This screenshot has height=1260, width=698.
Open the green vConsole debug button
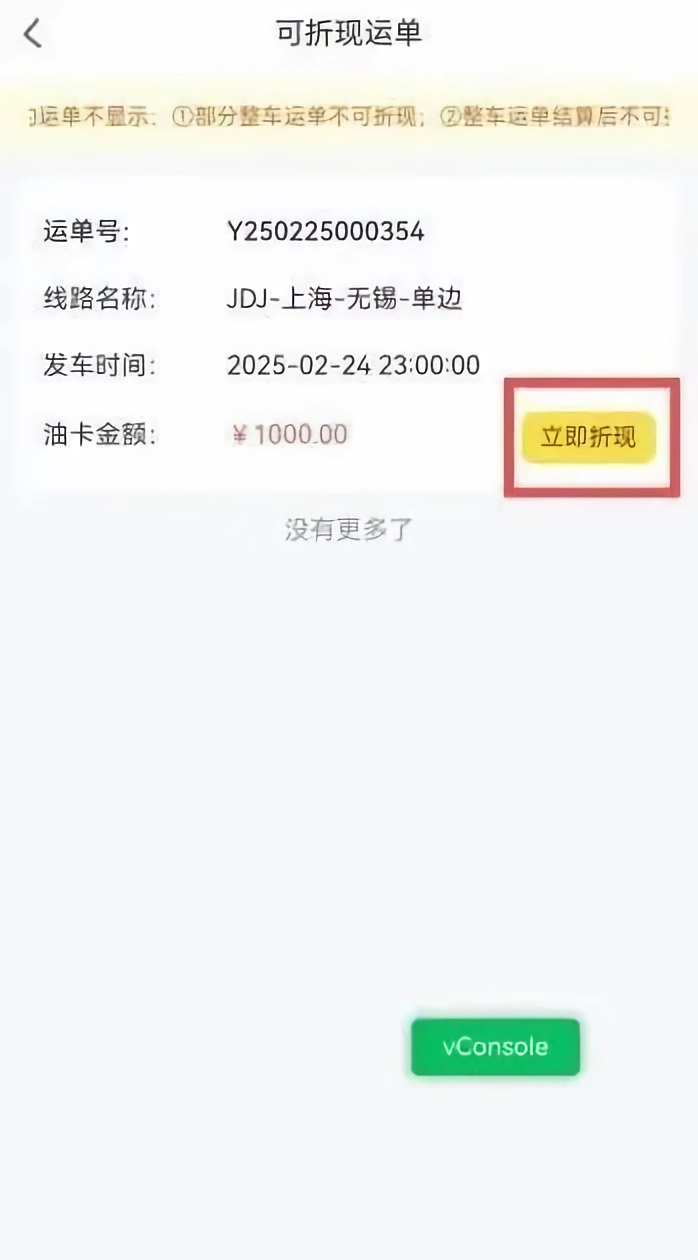click(x=495, y=1047)
